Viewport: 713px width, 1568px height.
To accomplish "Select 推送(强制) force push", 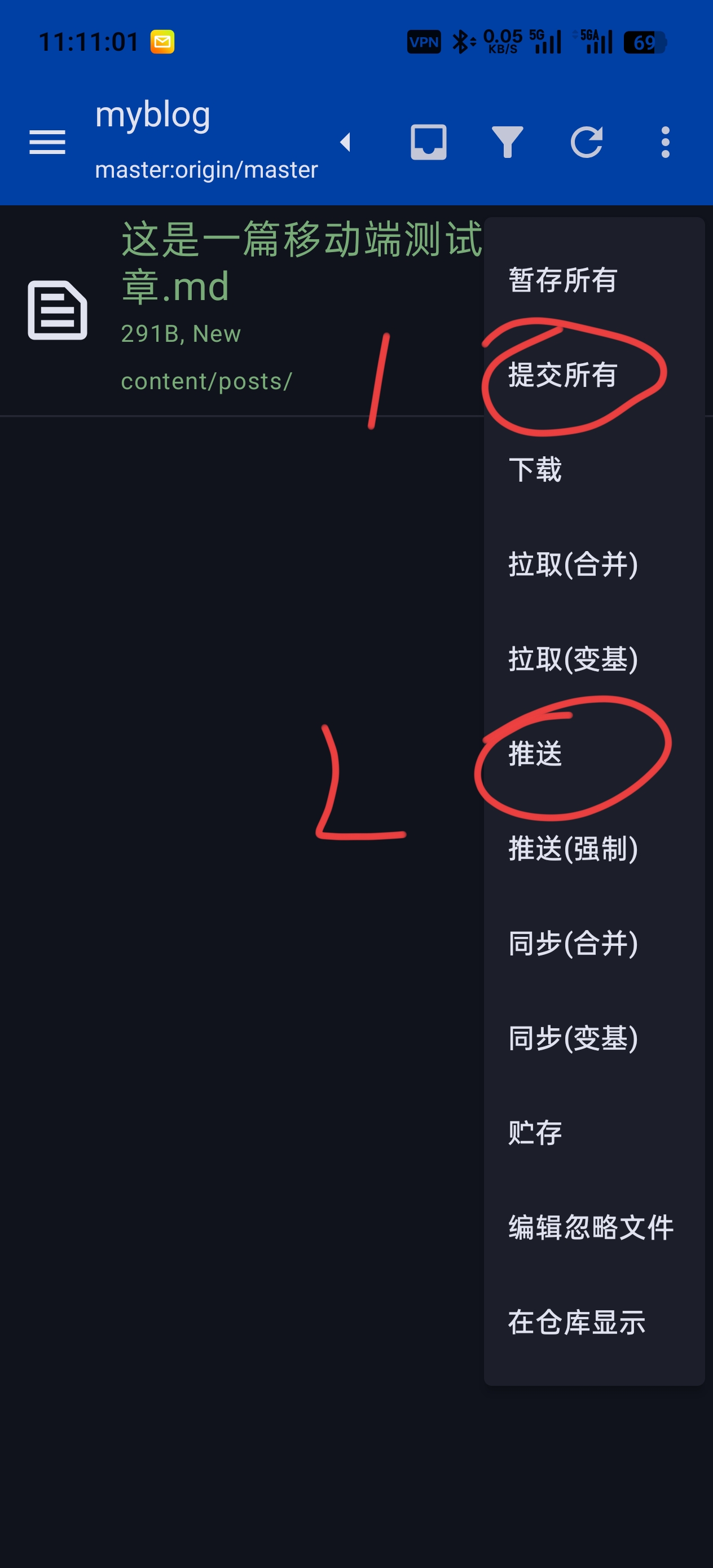I will (x=573, y=848).
